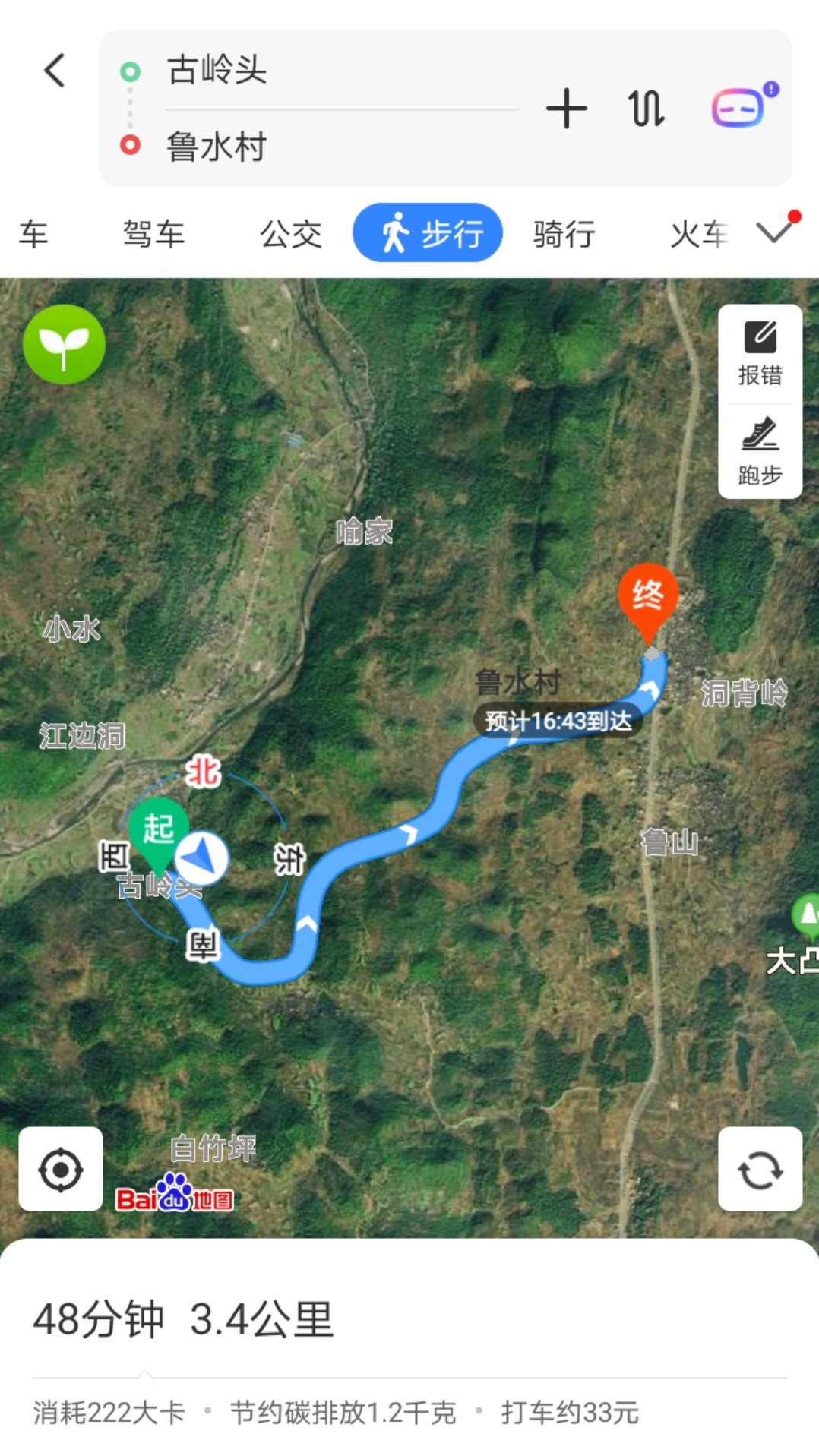Center map on my location
Image resolution: width=819 pixels, height=1456 pixels.
pos(61,1169)
